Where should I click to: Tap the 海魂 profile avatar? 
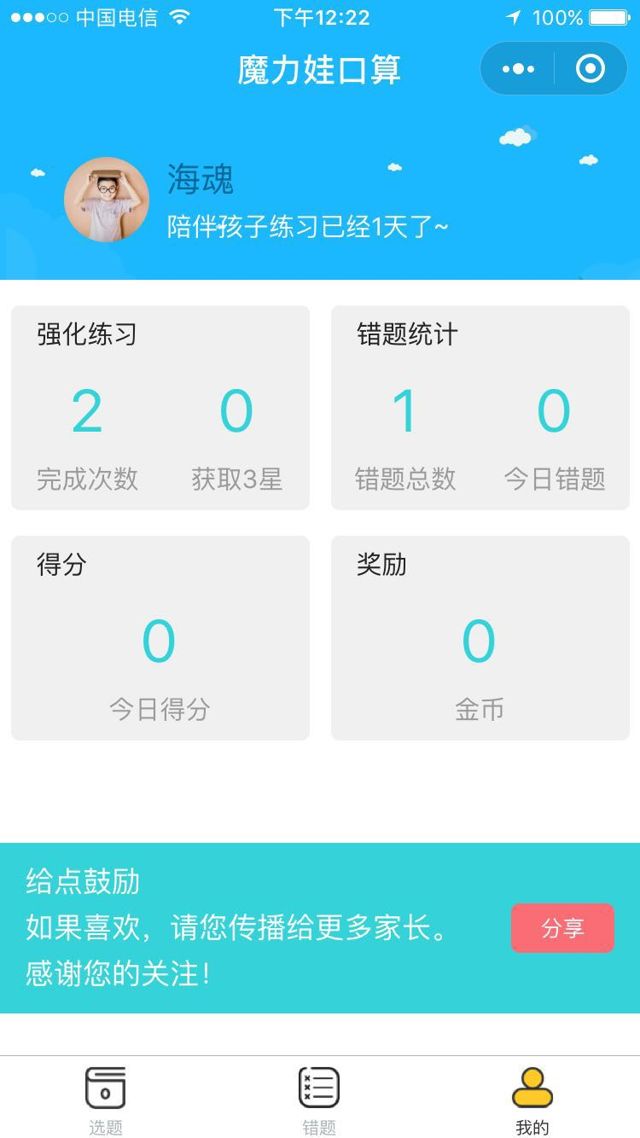[107, 199]
